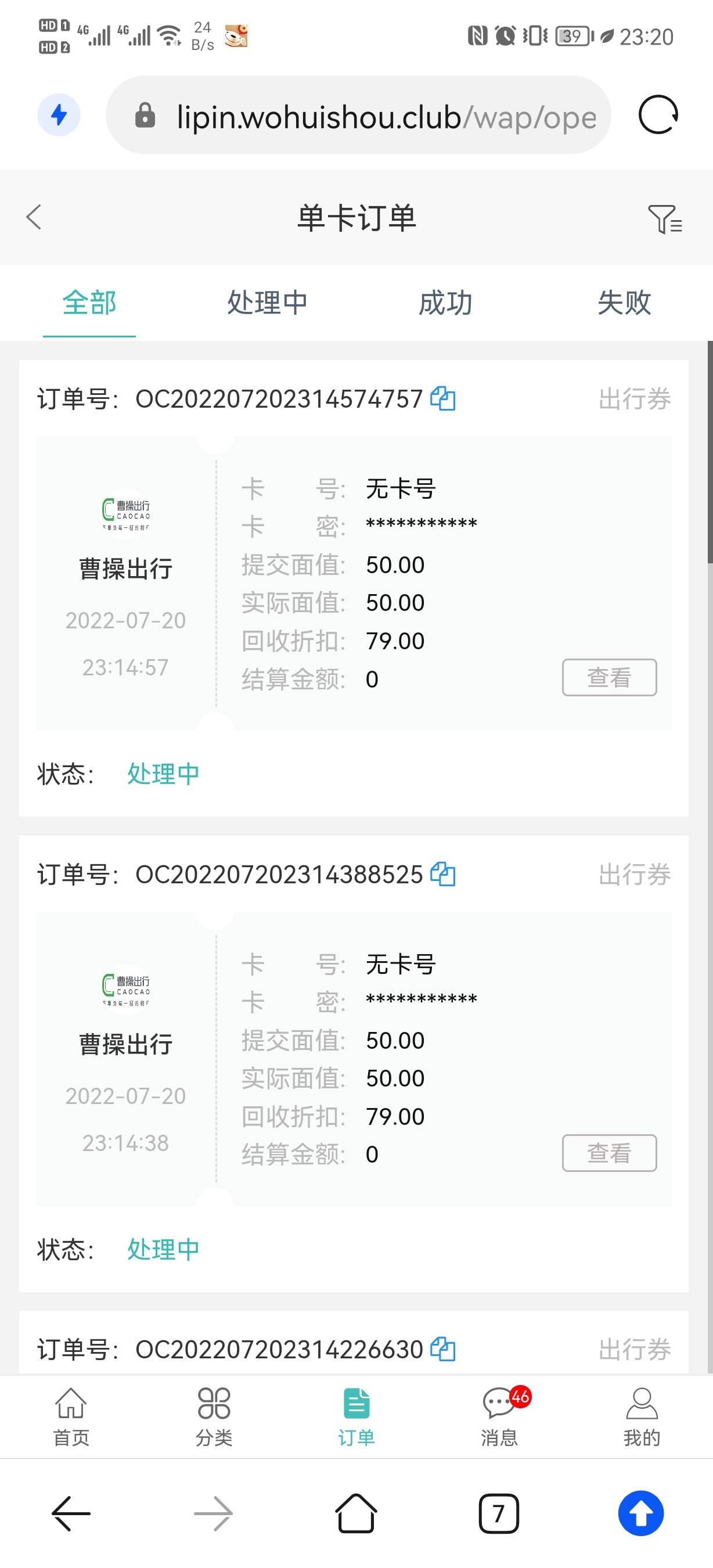Copy order number OC202207202314574757
The height and width of the screenshot is (1568, 713).
click(443, 399)
